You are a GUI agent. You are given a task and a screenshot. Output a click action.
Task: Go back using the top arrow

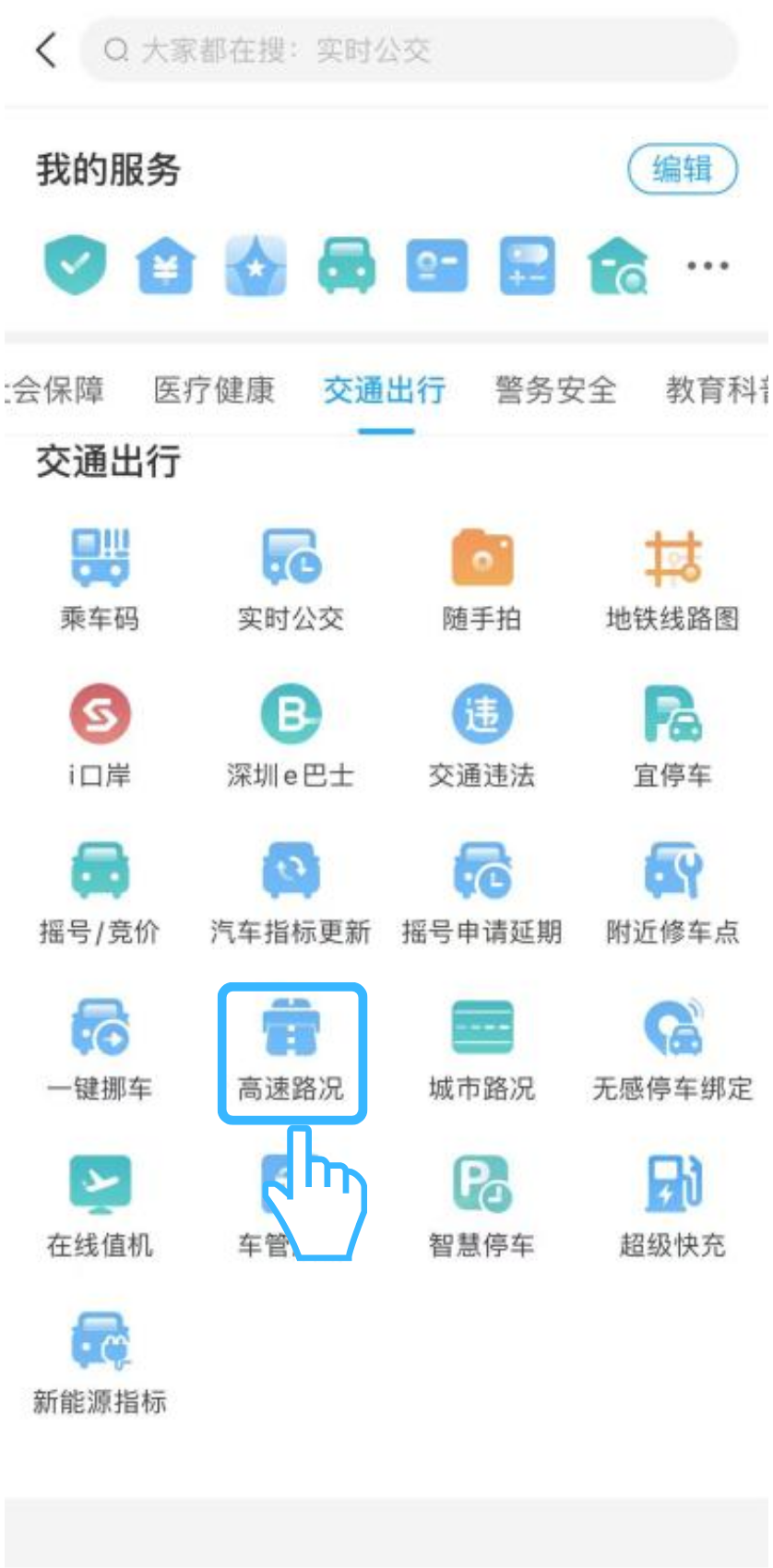coord(46,50)
